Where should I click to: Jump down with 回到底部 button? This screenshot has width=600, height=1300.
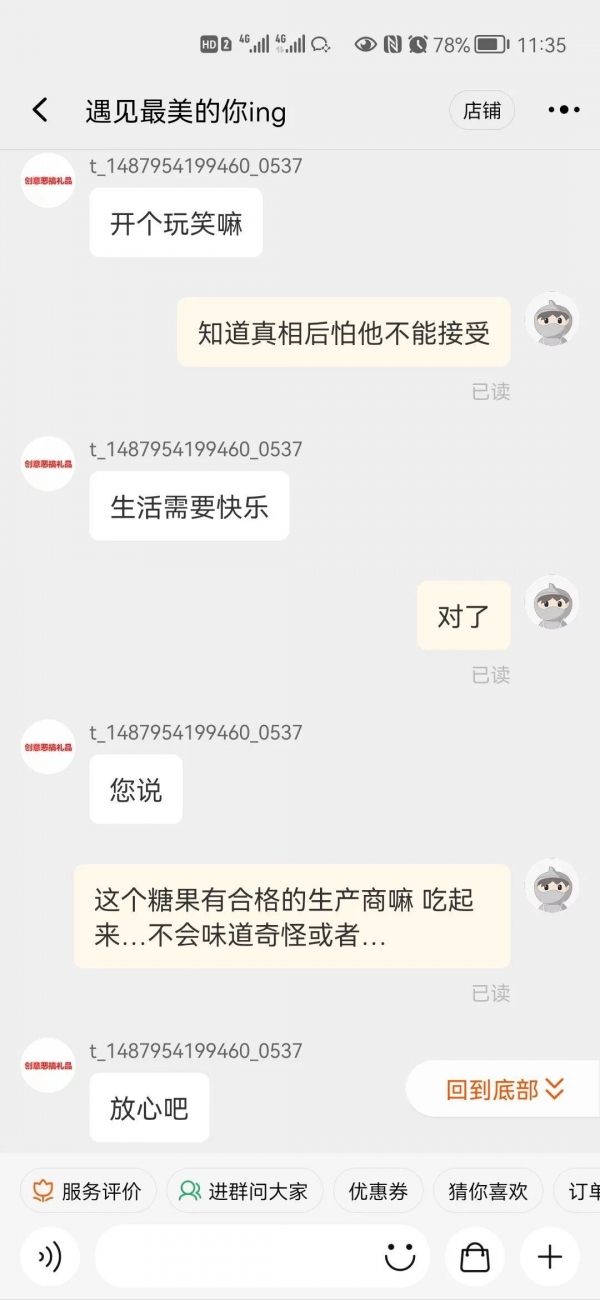[x=505, y=1089]
